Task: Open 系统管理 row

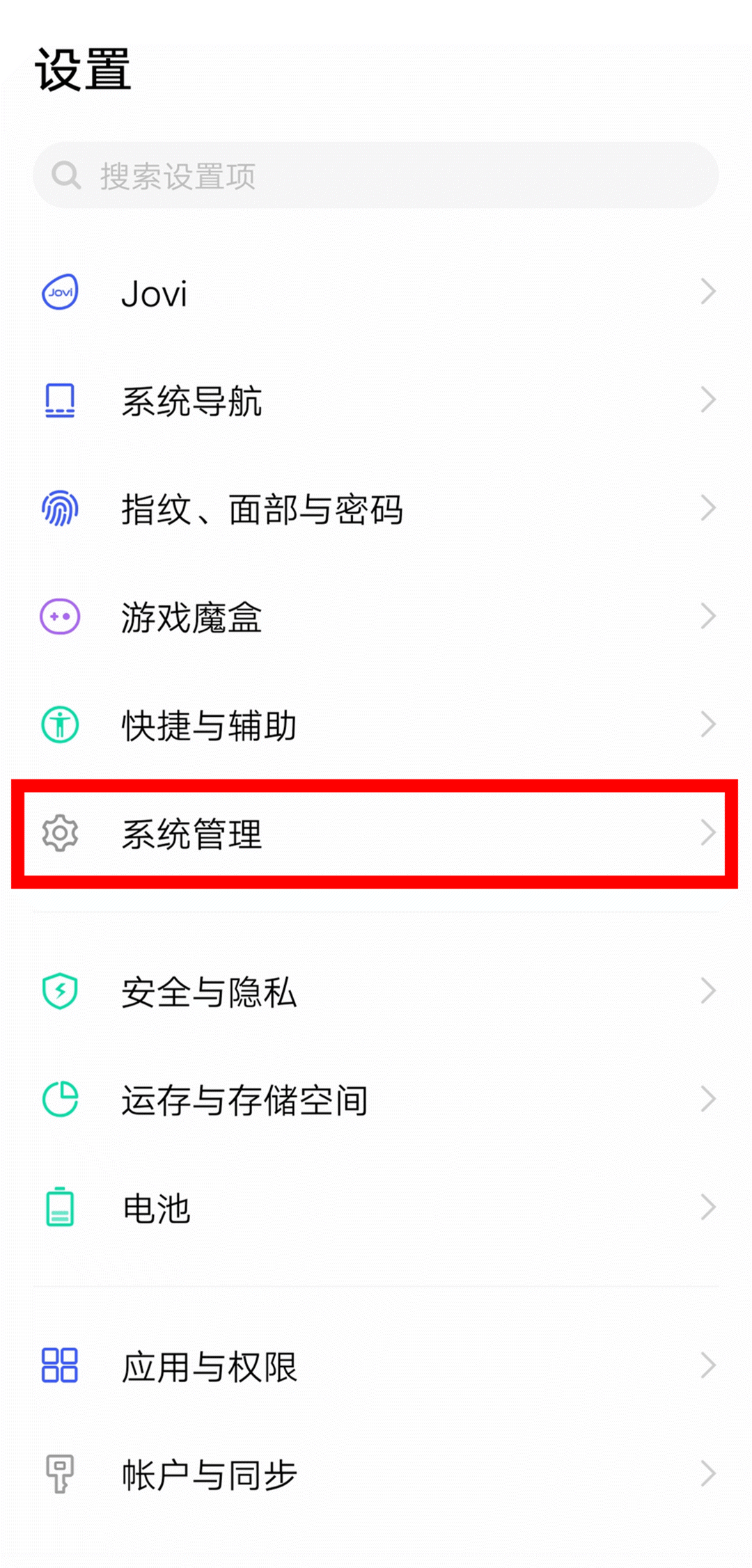Action: click(376, 833)
